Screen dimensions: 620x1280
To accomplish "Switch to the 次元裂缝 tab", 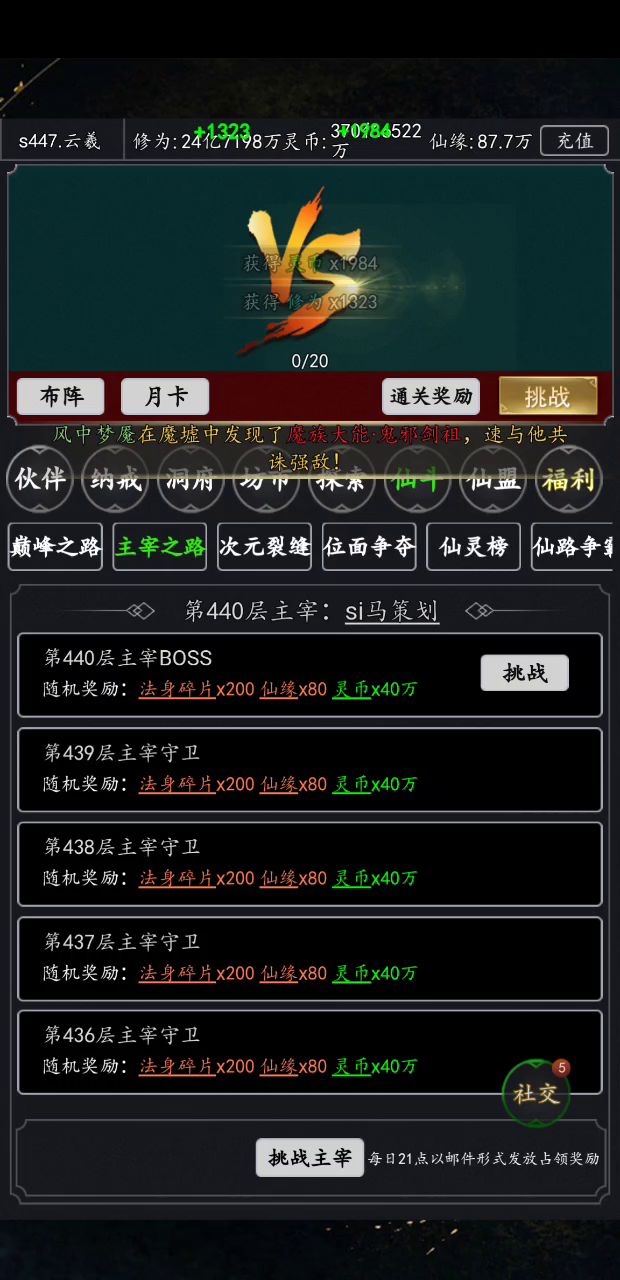I will point(264,547).
